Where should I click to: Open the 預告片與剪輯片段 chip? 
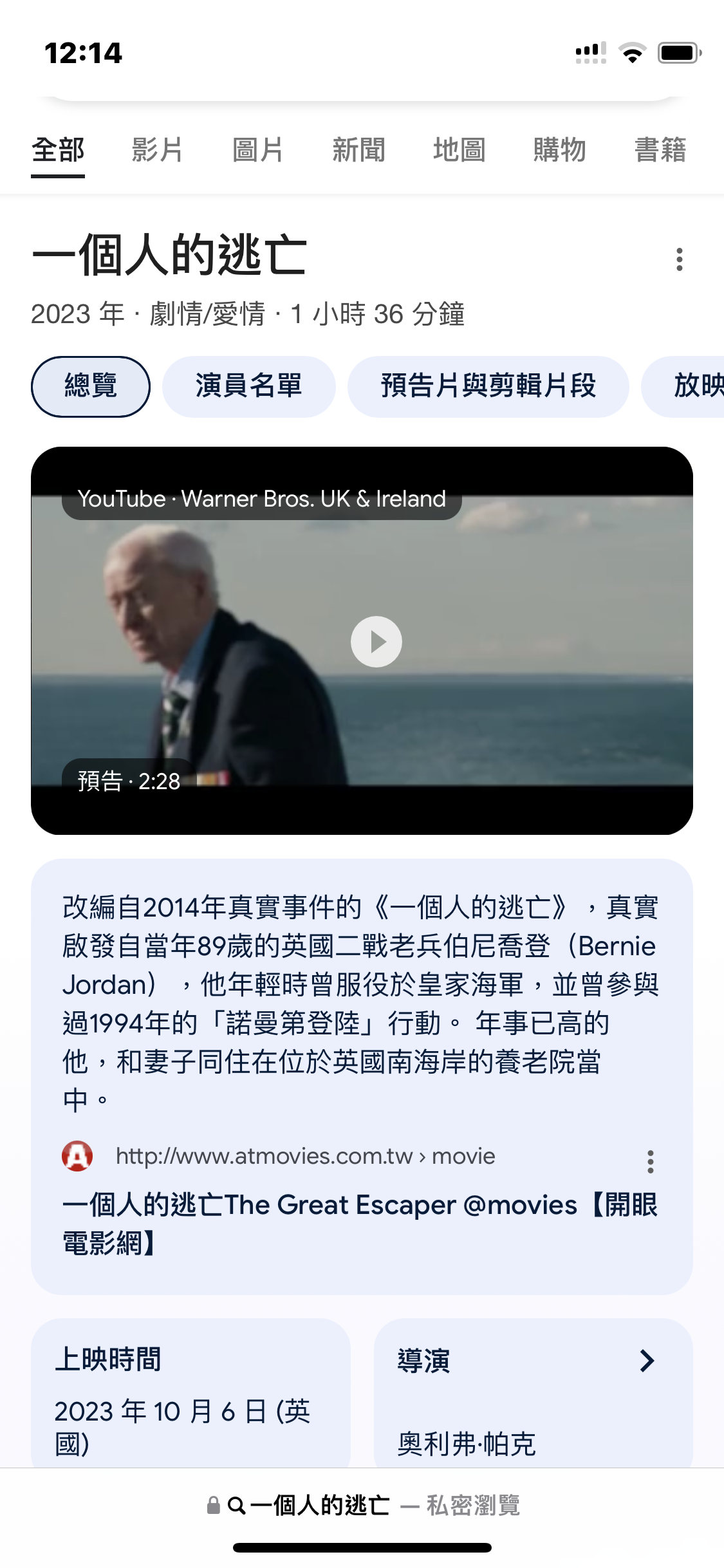[488, 386]
